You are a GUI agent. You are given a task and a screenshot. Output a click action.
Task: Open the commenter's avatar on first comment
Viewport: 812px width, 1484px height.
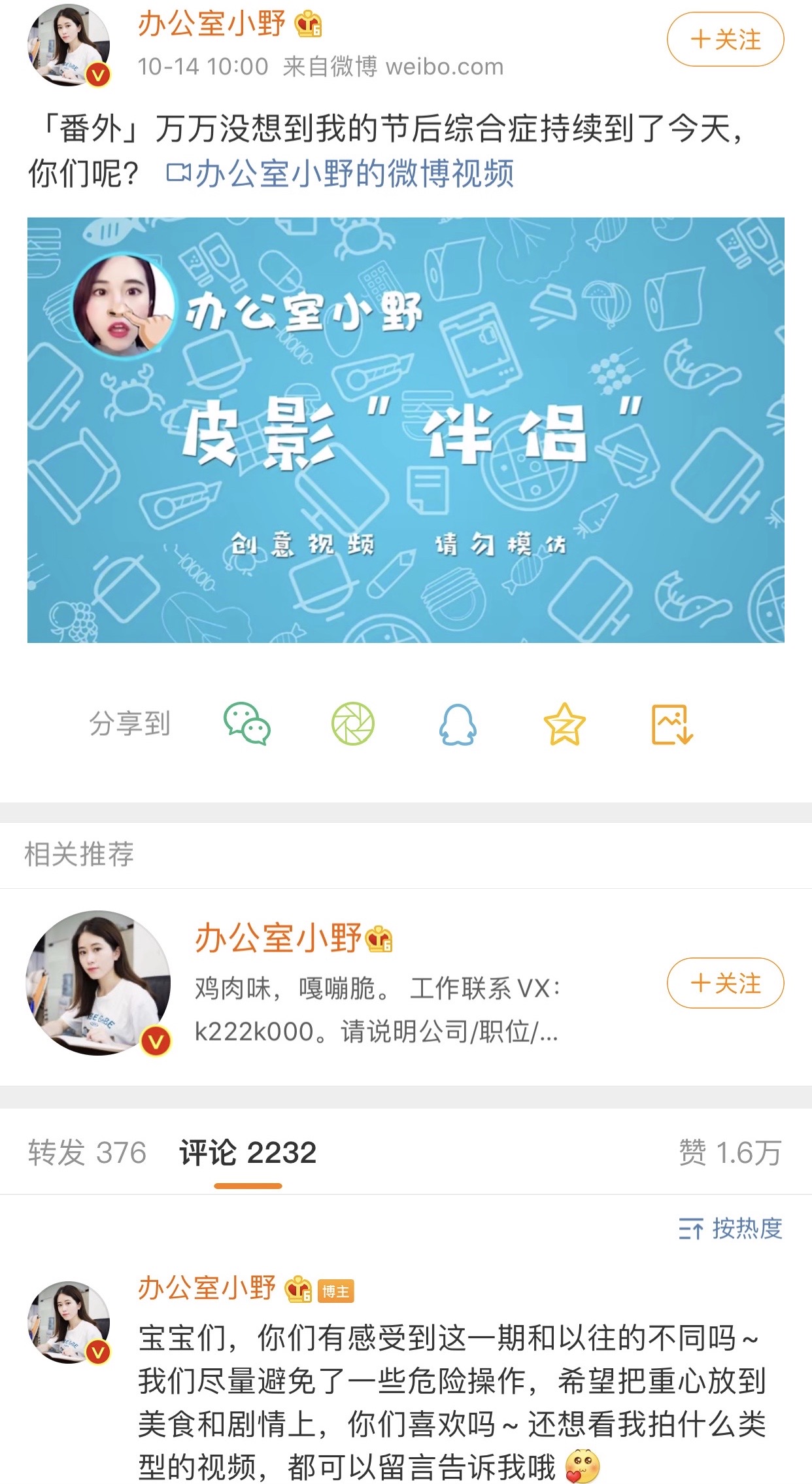pyautogui.click(x=68, y=1321)
